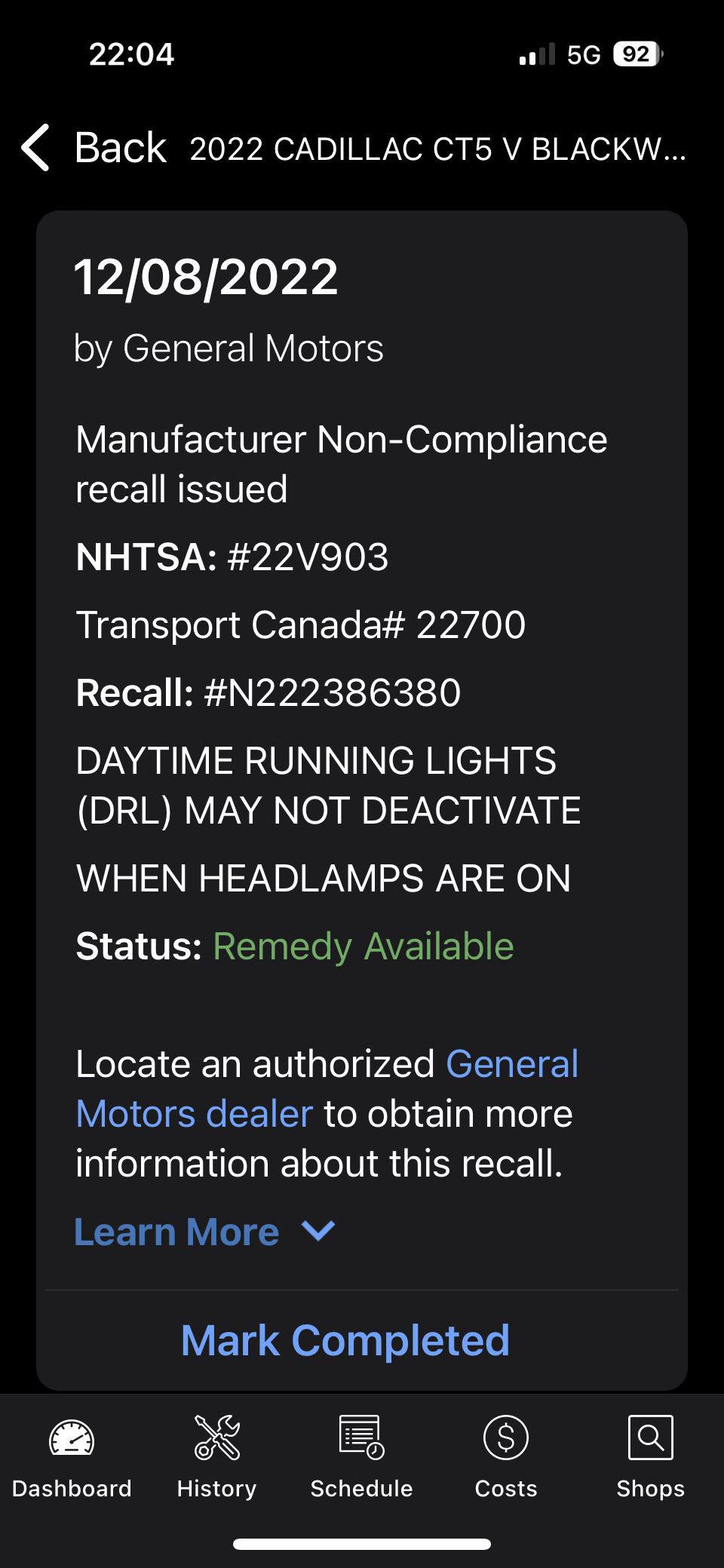Select the Shops tab
The image size is (724, 1568).
(650, 1457)
